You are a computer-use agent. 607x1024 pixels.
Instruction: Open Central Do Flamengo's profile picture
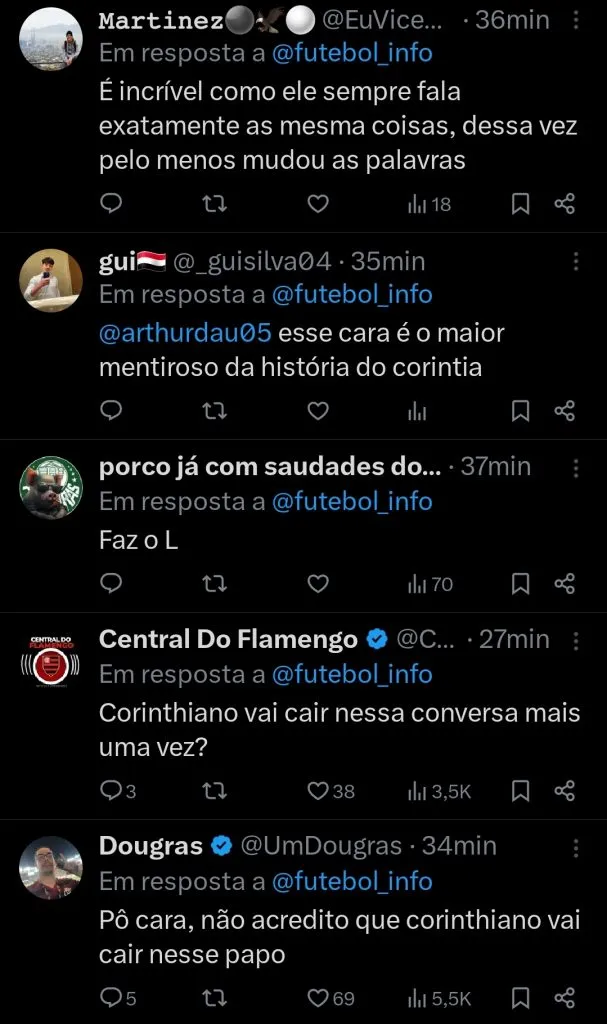[x=50, y=660]
